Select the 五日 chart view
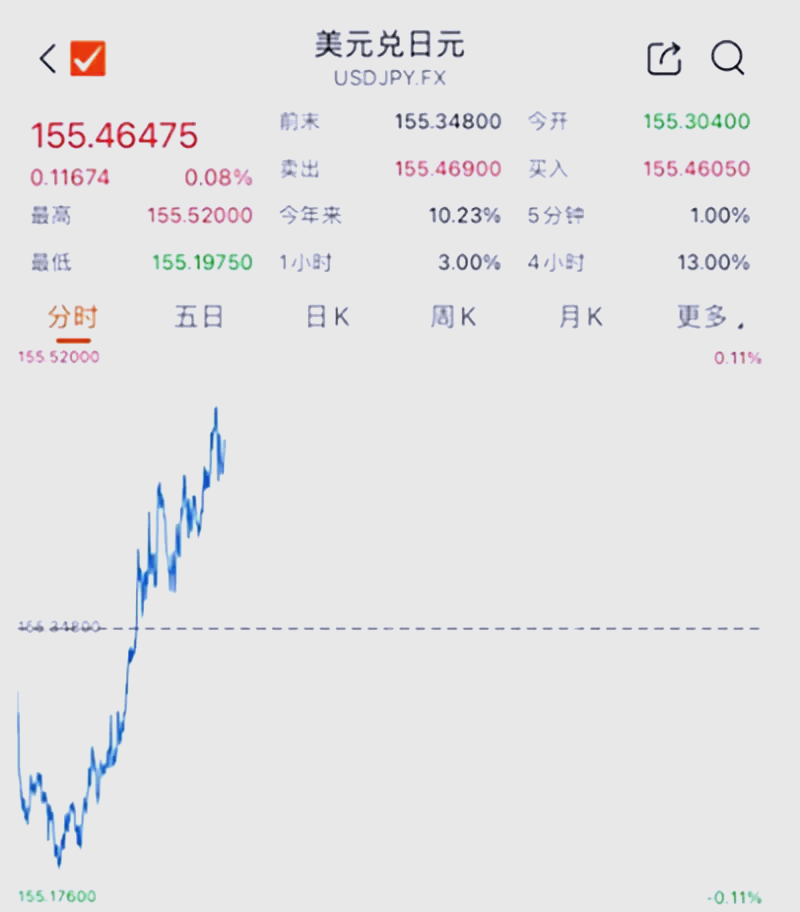 197,316
